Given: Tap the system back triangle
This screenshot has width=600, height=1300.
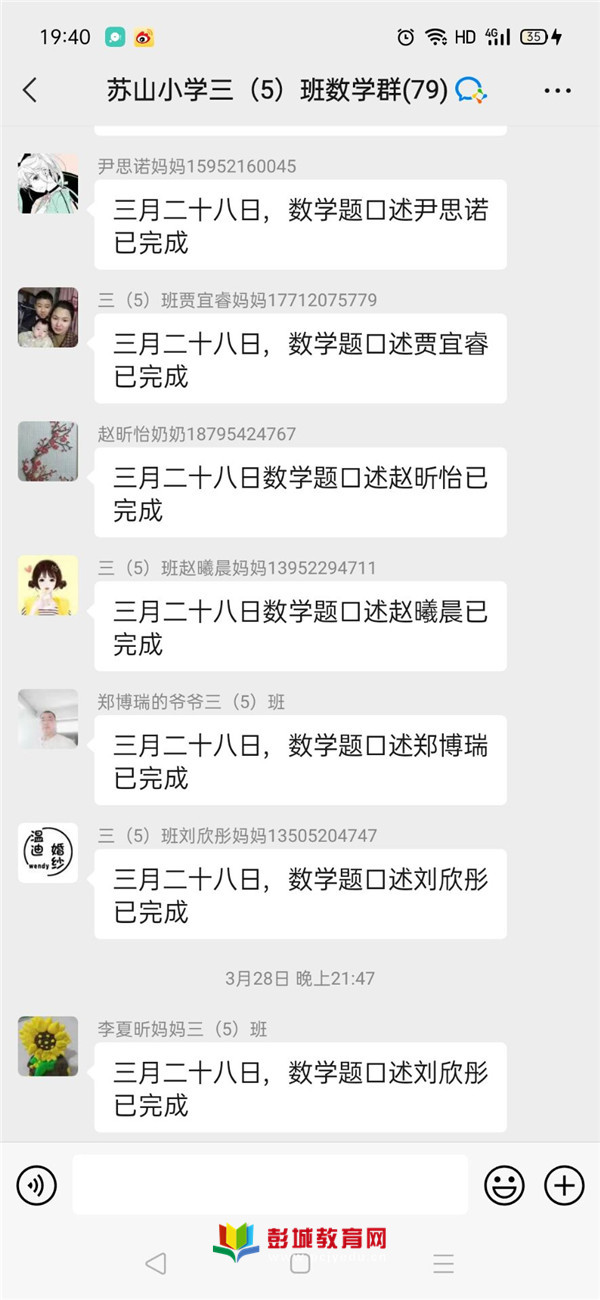Looking at the screenshot, I should [x=156, y=1264].
